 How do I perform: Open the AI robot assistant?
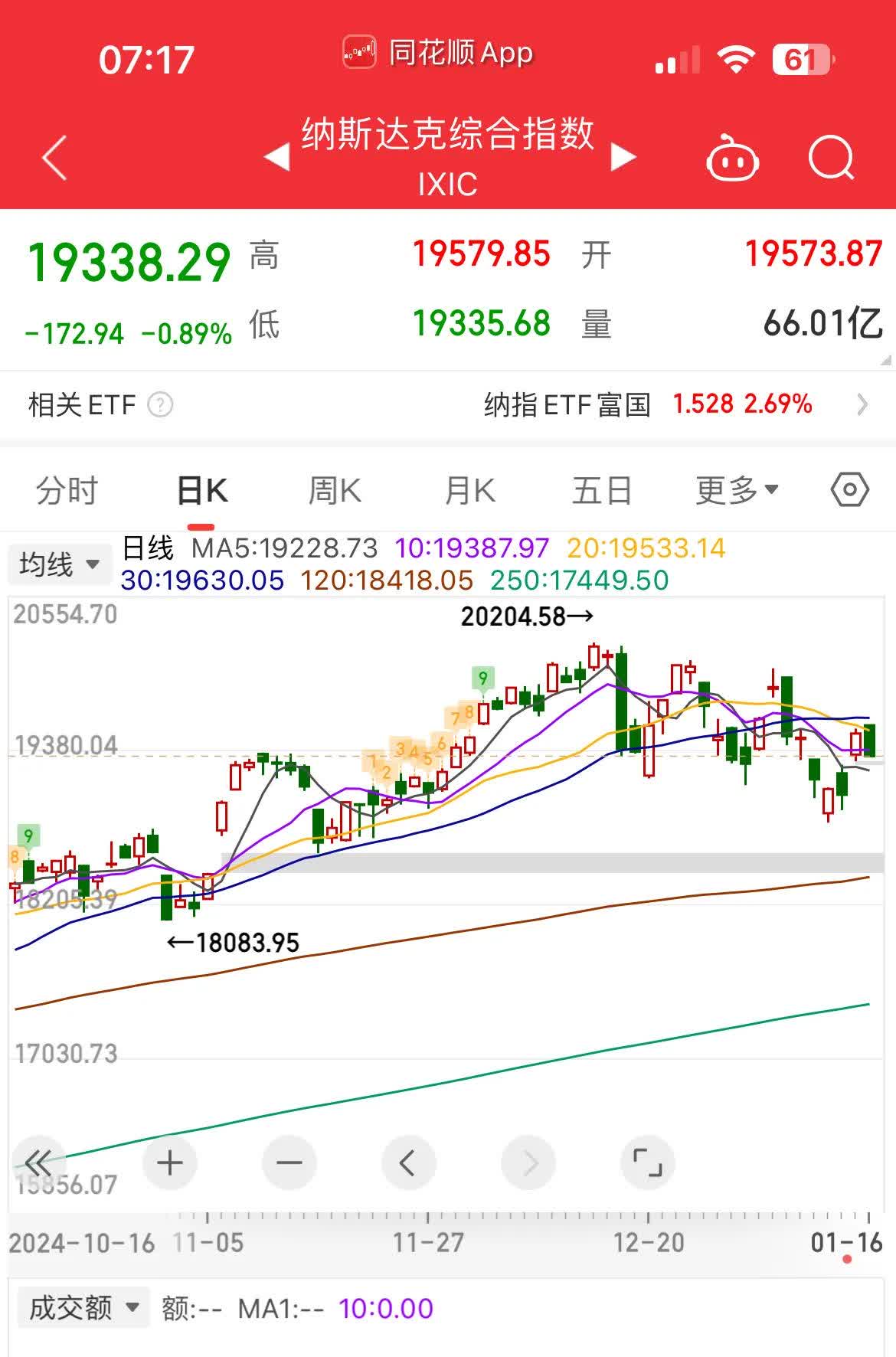(733, 159)
